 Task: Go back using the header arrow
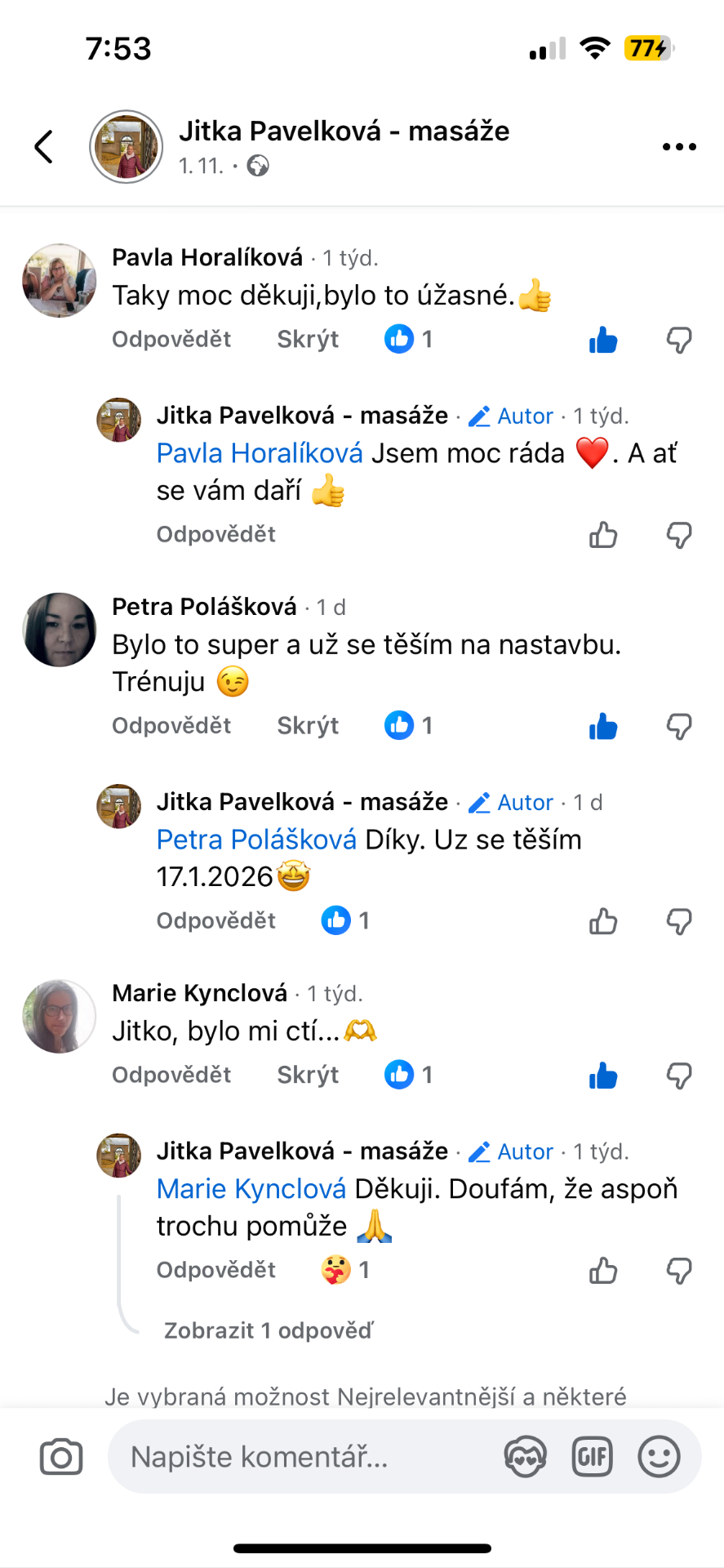point(44,147)
